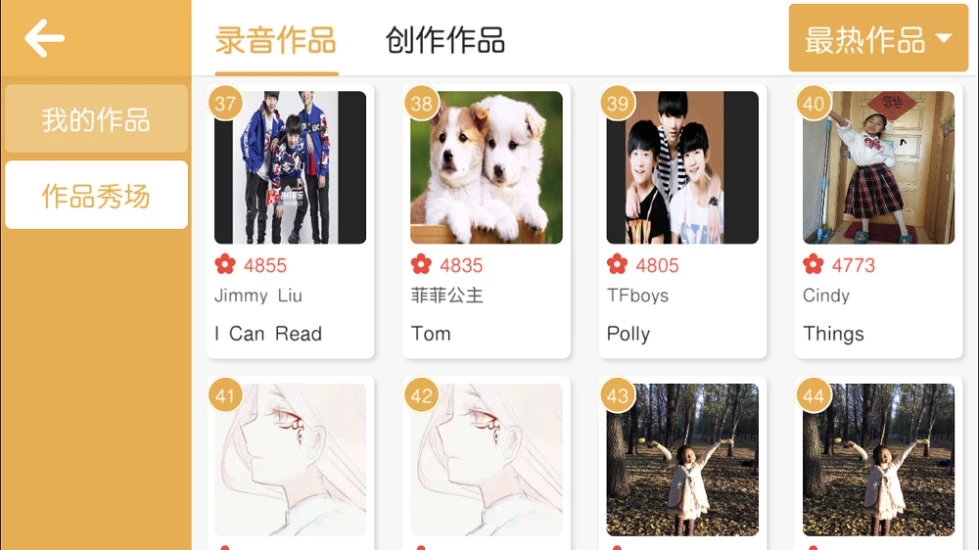
Task: Switch to the 录音作品 tab
Action: click(276, 40)
